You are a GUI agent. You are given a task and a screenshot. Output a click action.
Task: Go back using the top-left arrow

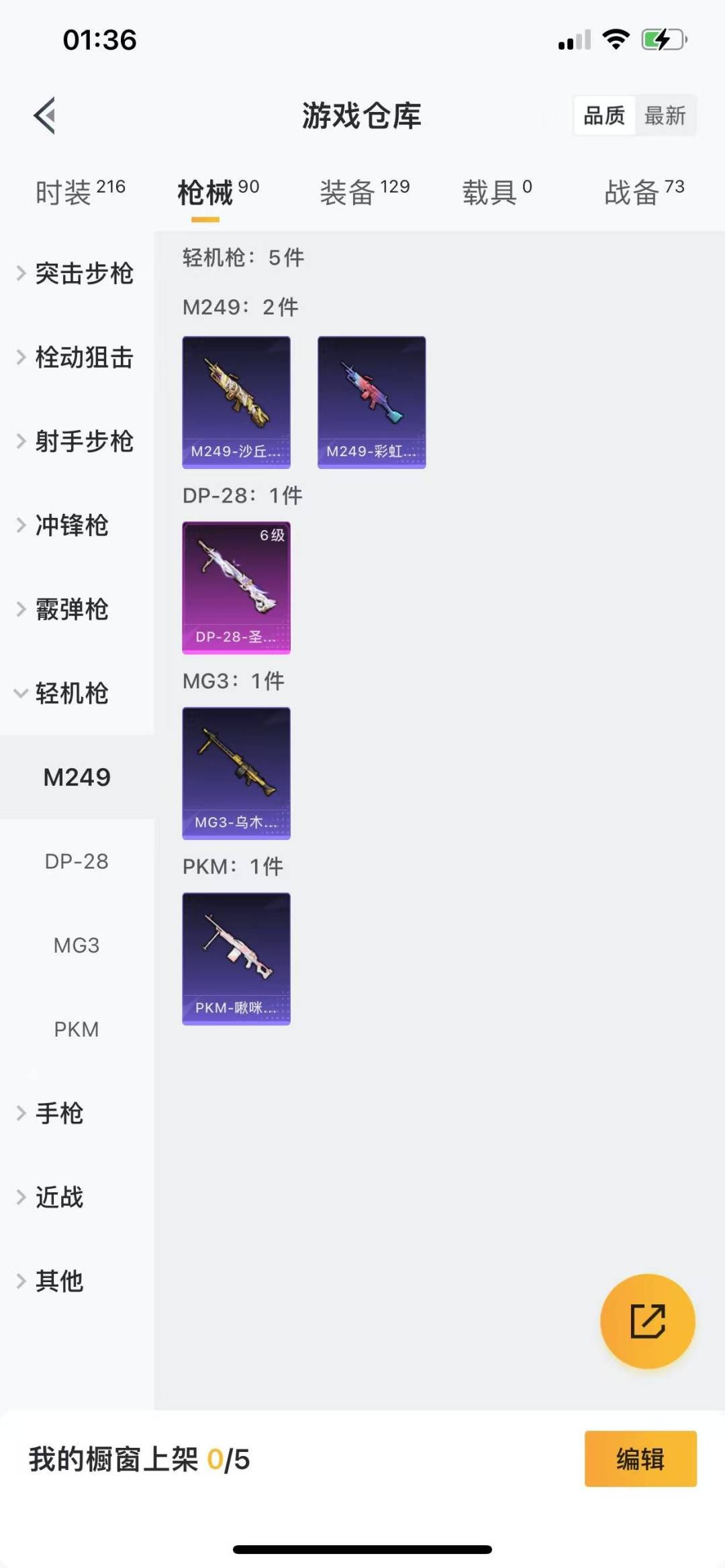44,115
